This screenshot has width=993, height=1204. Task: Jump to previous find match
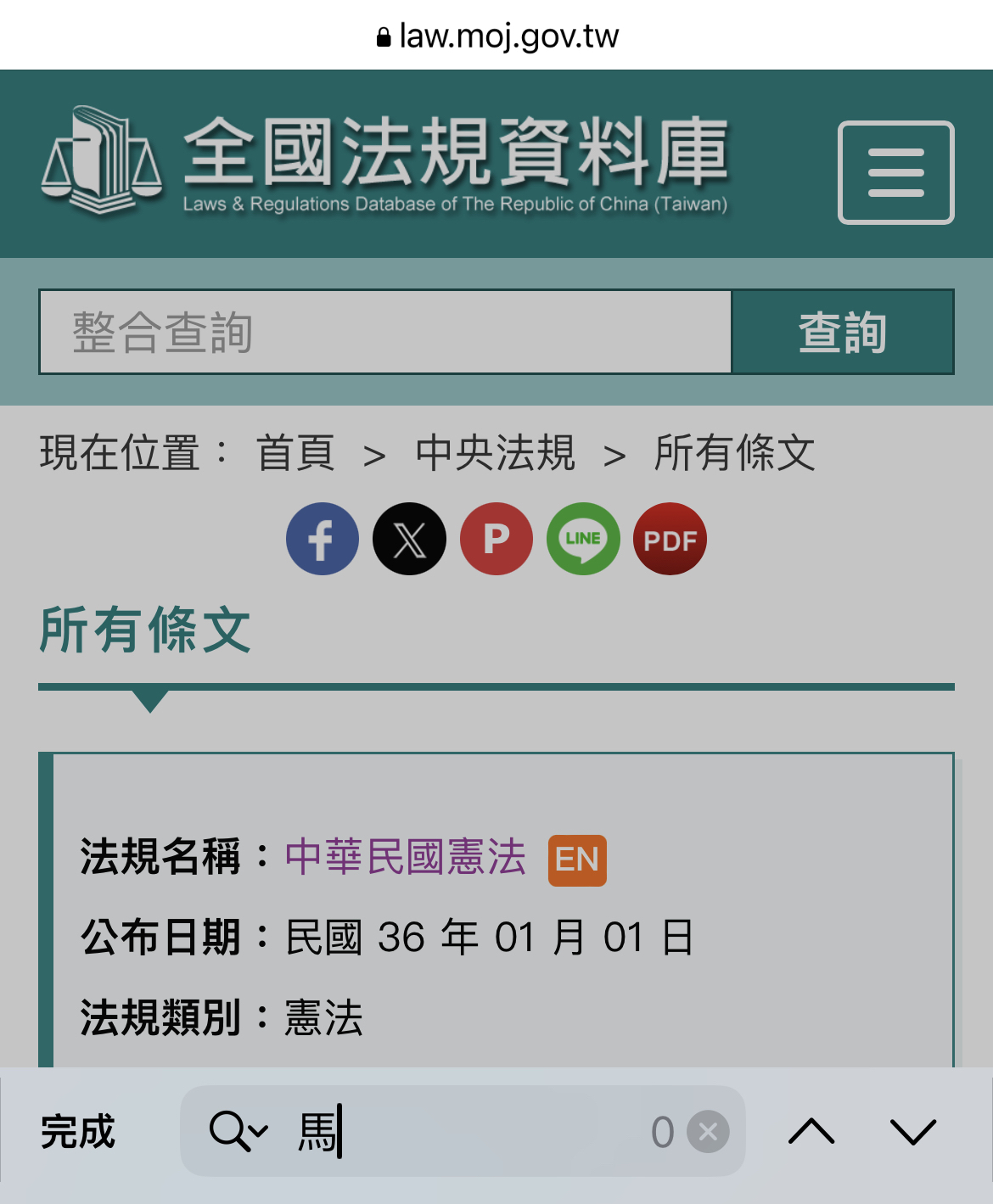(x=811, y=1131)
